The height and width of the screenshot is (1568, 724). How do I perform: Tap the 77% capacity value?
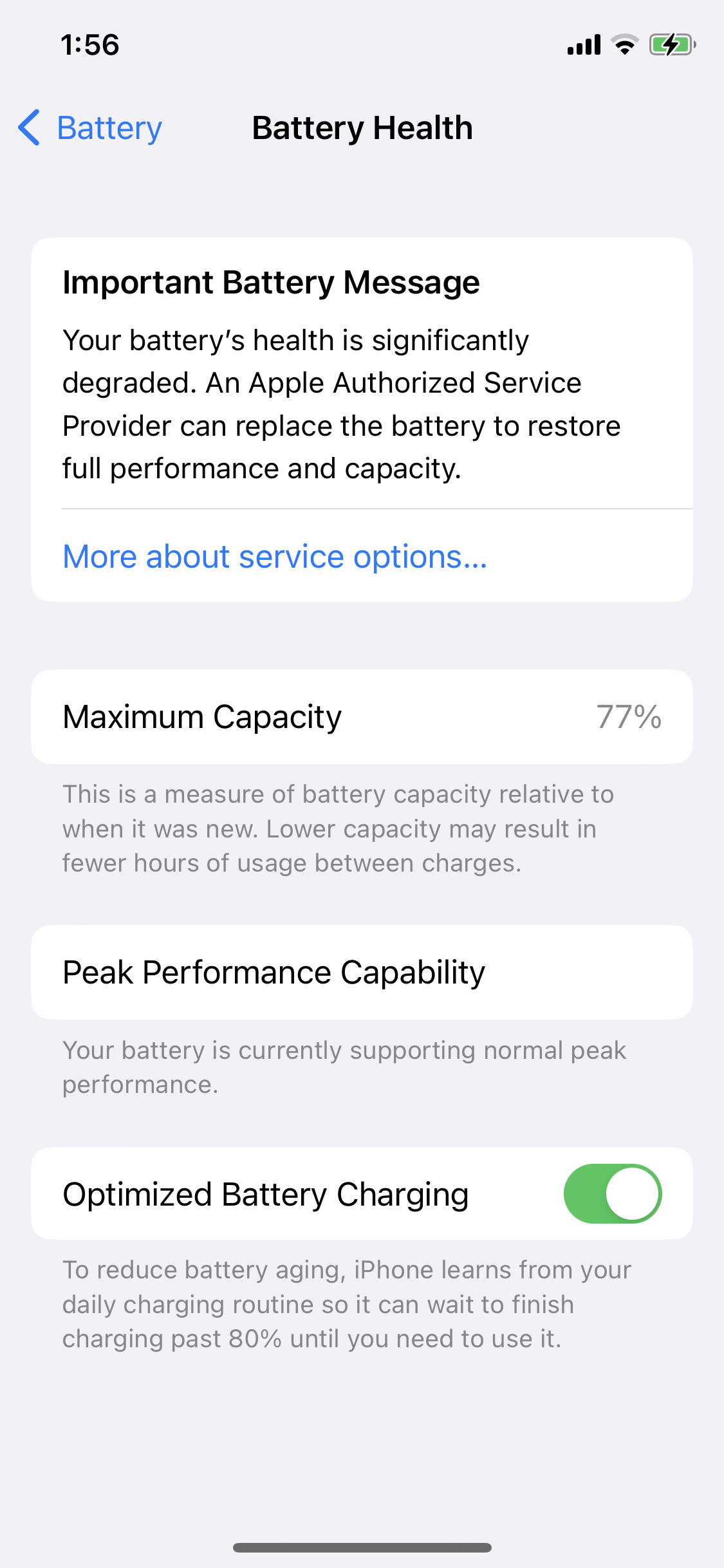coord(628,716)
